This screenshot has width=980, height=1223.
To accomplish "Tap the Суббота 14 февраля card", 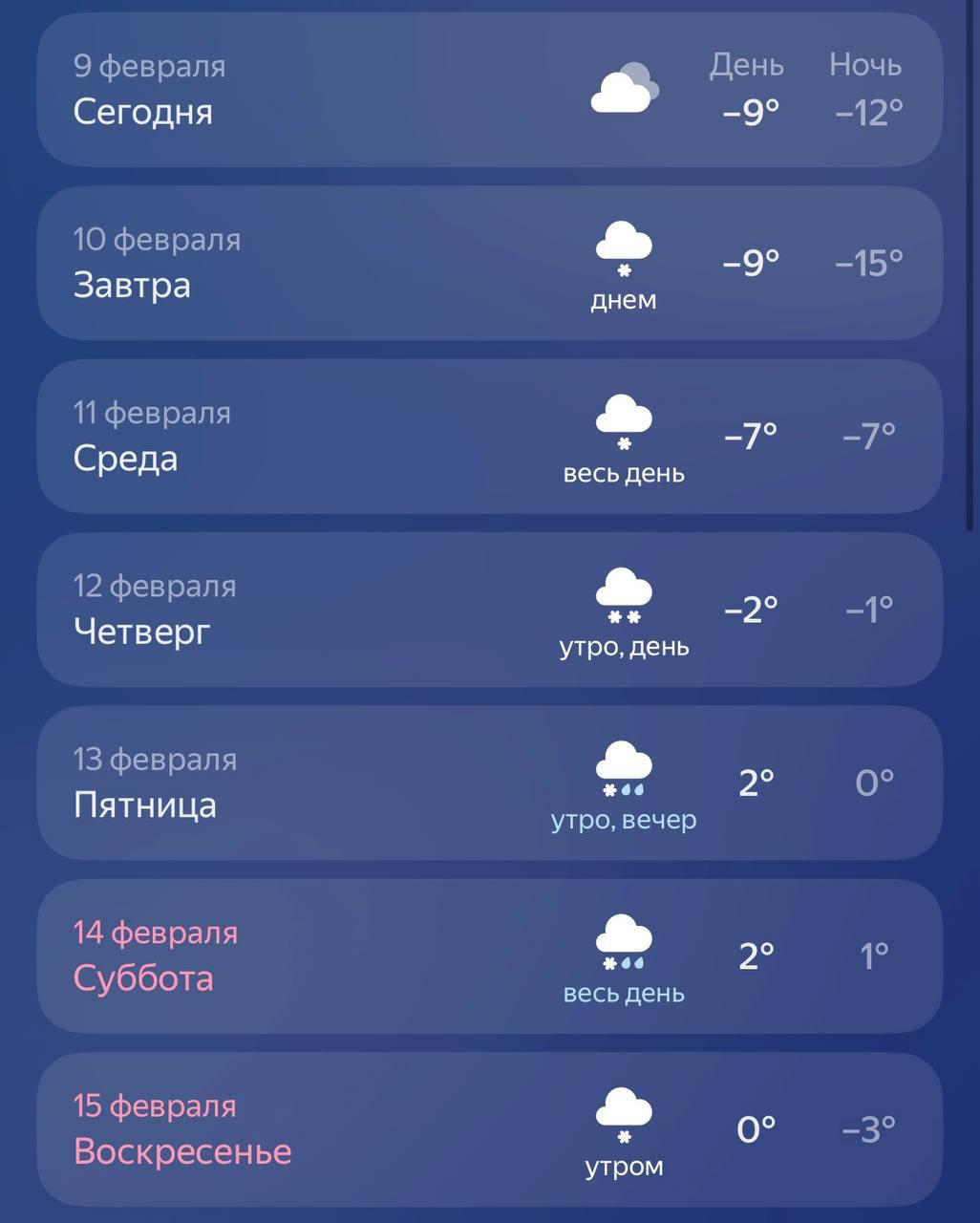I will point(489,956).
